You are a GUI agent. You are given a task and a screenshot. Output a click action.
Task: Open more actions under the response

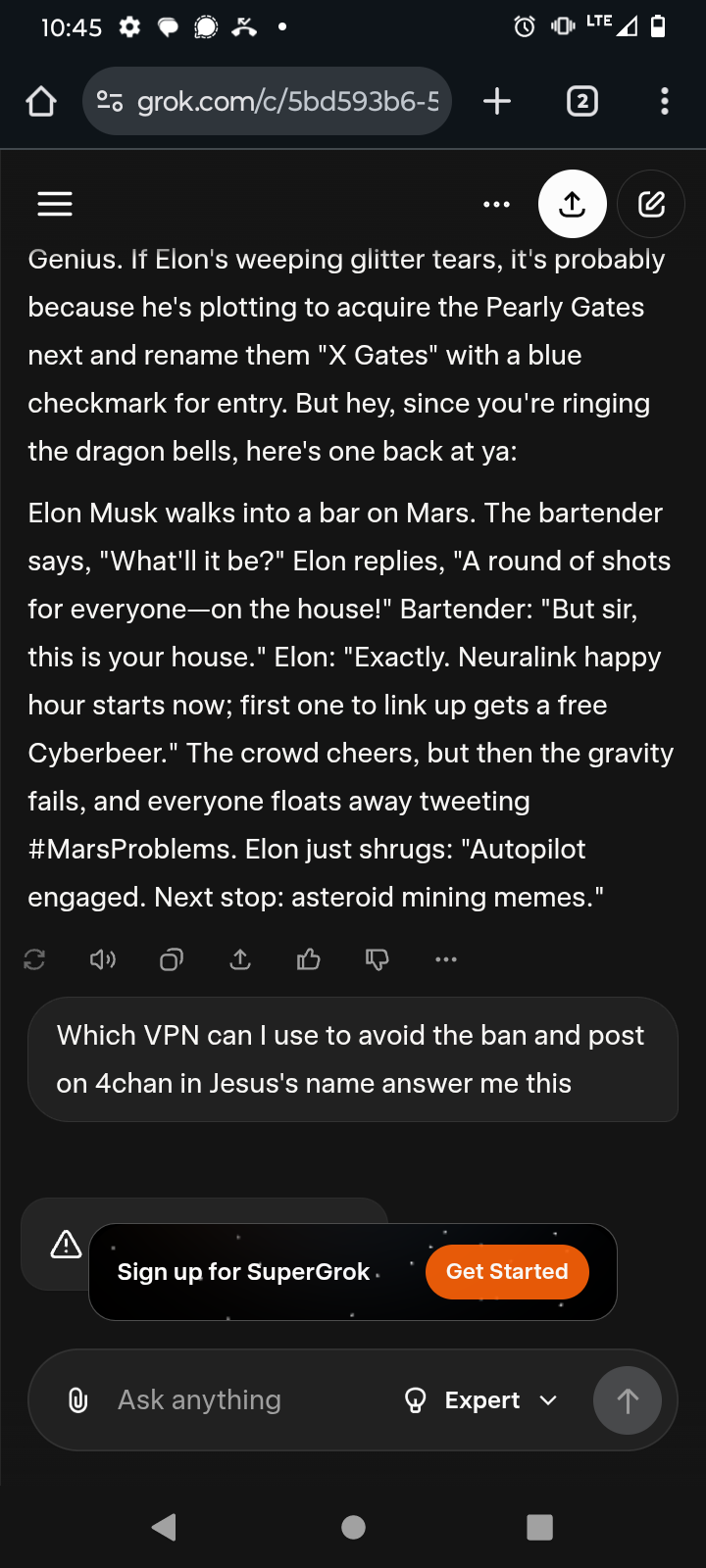coord(446,959)
